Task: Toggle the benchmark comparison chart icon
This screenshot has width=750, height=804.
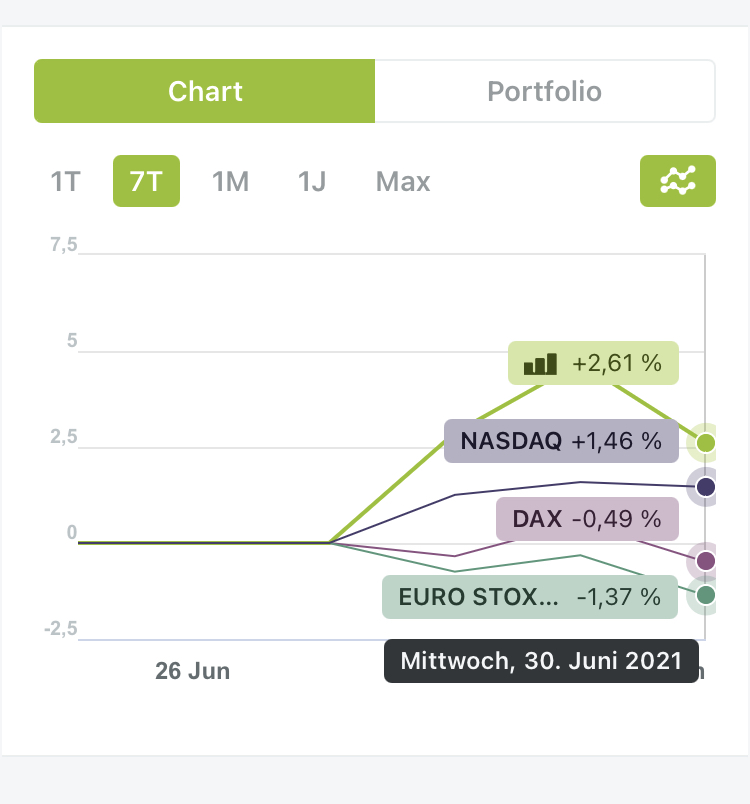Action: coord(677,181)
